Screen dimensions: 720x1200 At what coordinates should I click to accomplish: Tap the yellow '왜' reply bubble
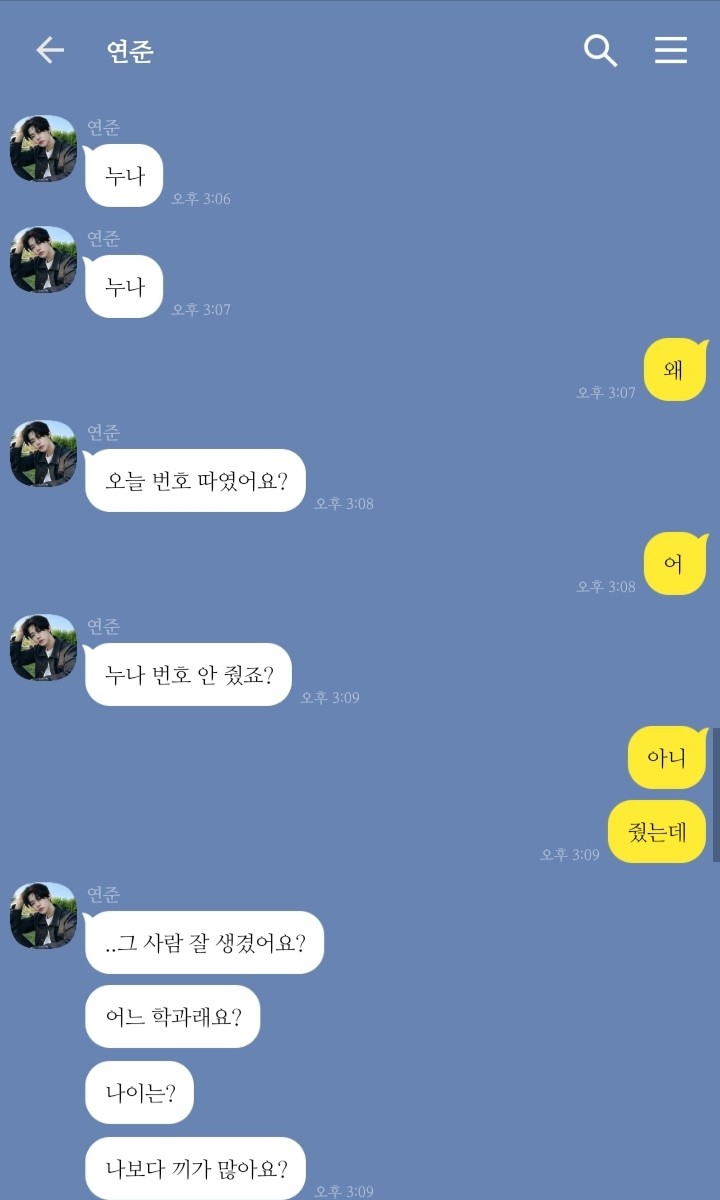coord(674,370)
